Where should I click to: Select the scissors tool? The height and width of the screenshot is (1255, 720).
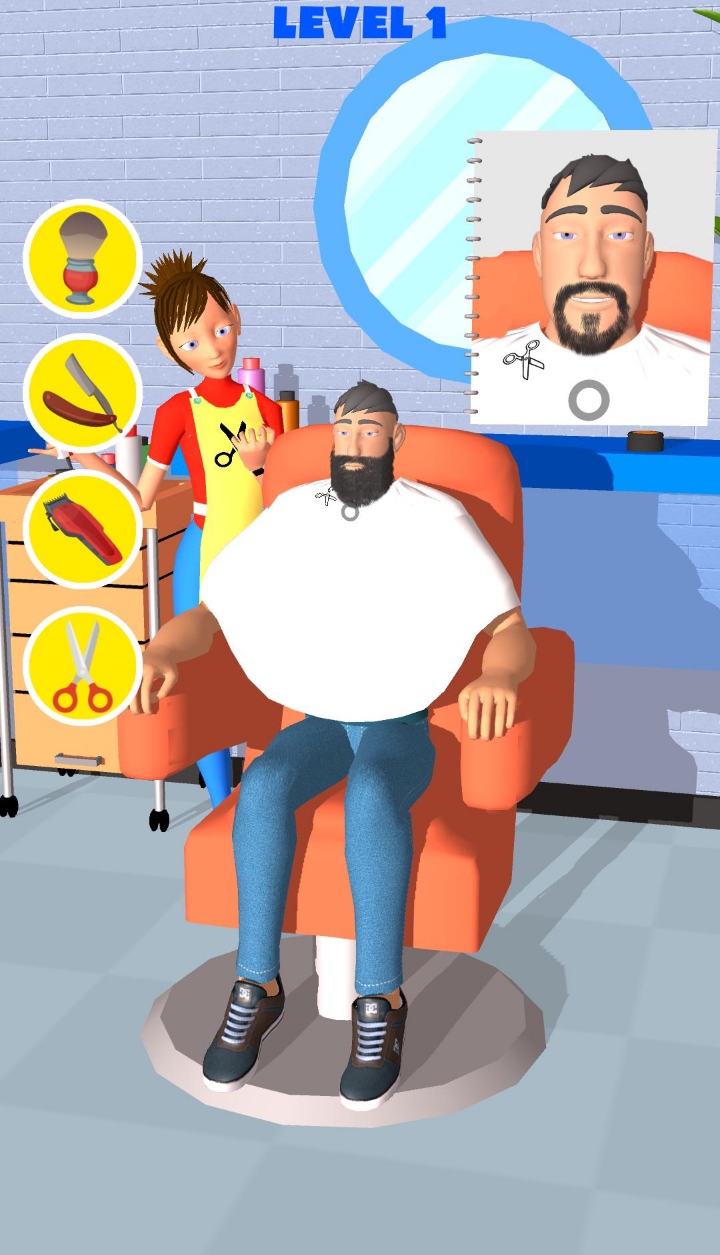pyautogui.click(x=83, y=665)
